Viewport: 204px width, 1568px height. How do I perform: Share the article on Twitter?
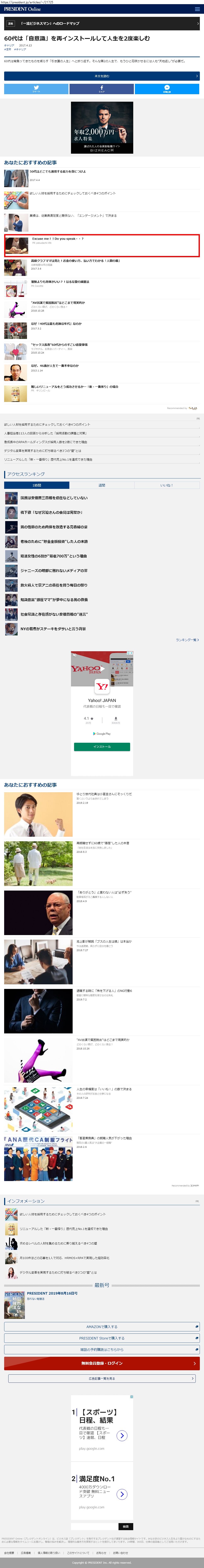(37, 89)
